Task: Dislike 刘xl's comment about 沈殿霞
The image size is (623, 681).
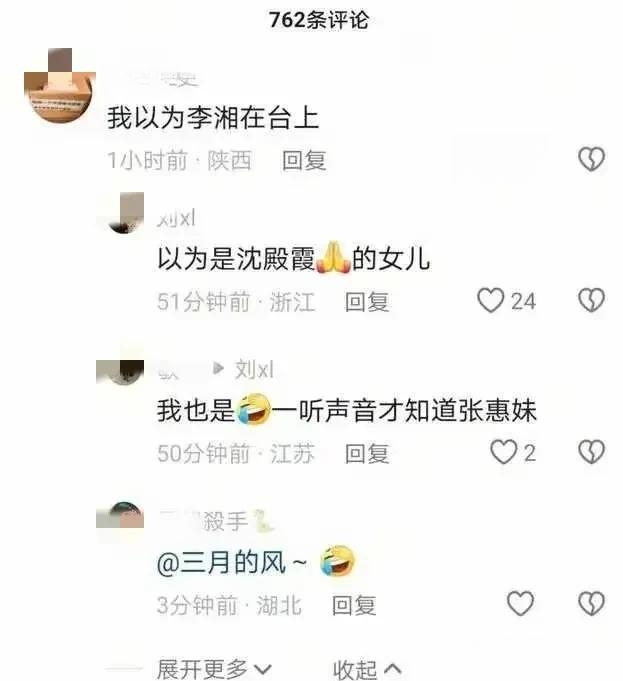Action: 592,301
